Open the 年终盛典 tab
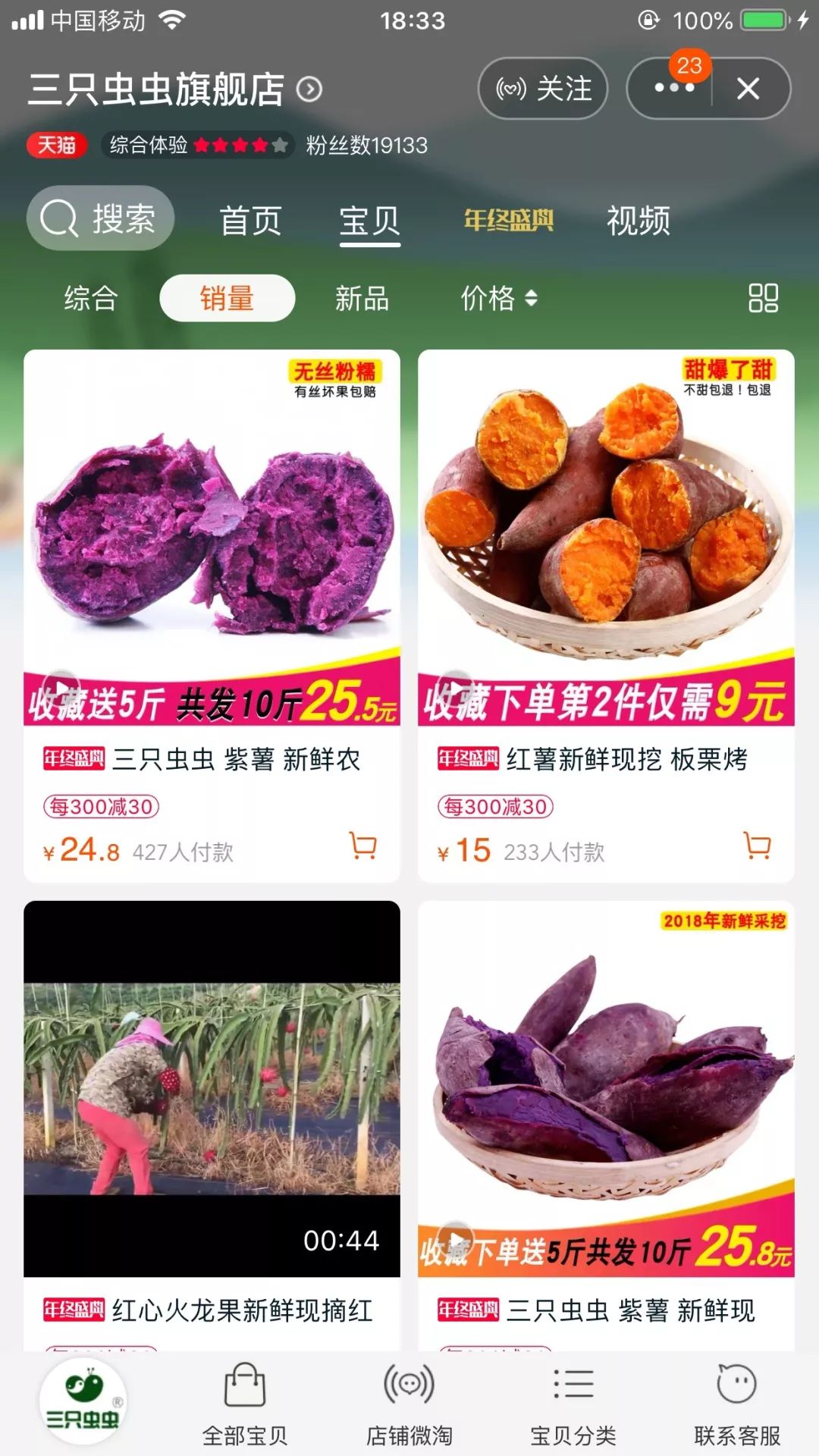819x1456 pixels. tap(510, 220)
